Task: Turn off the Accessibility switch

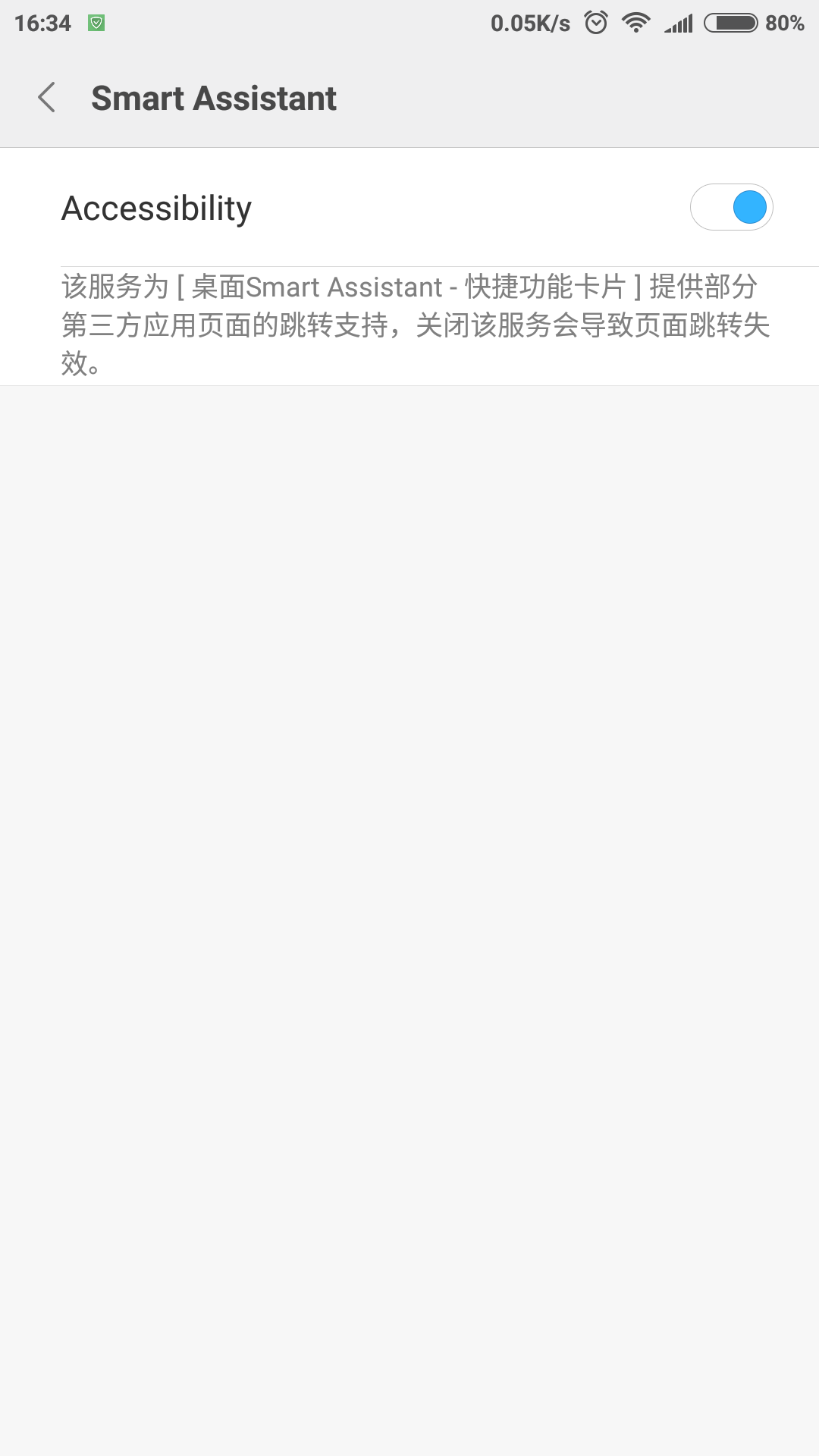Action: tap(731, 207)
